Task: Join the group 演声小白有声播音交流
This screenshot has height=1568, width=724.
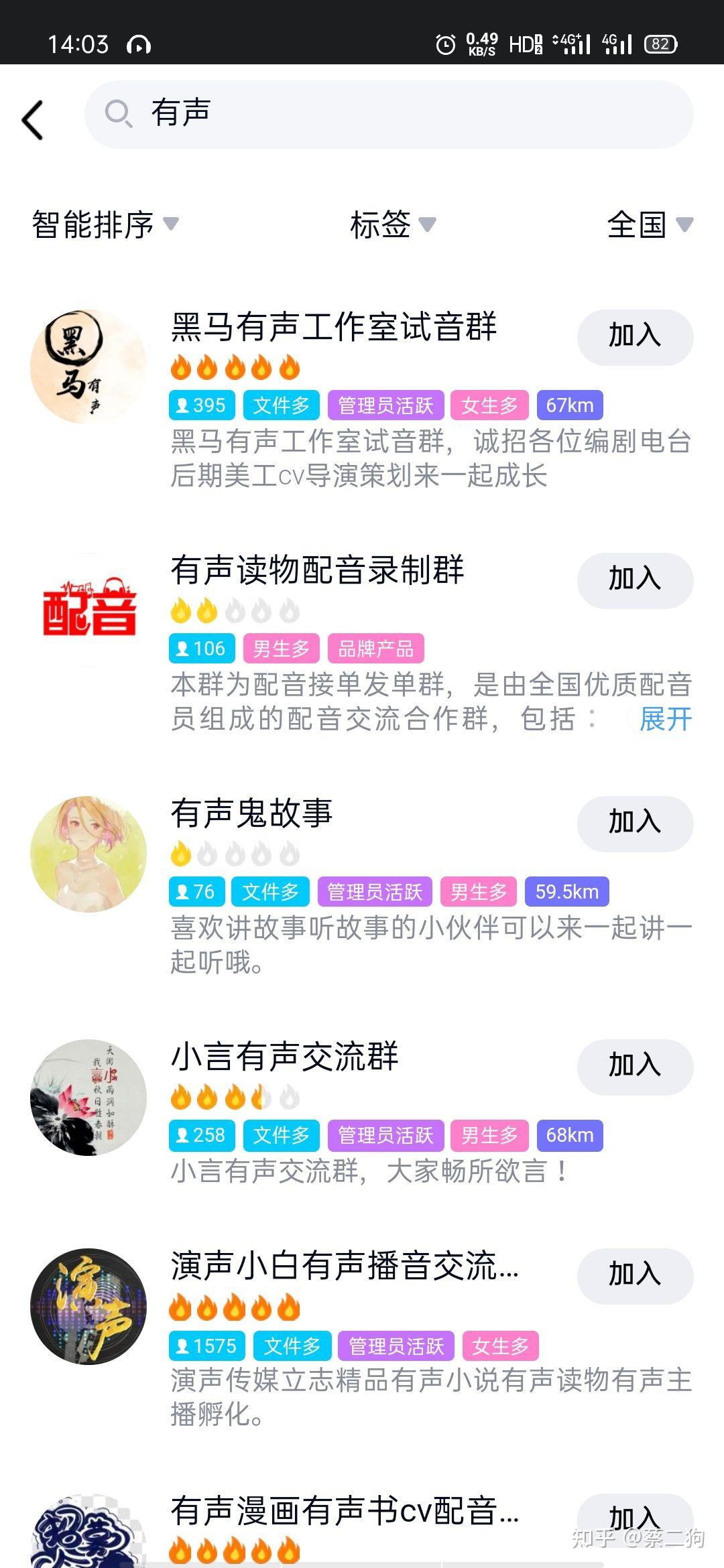Action: tap(634, 1275)
